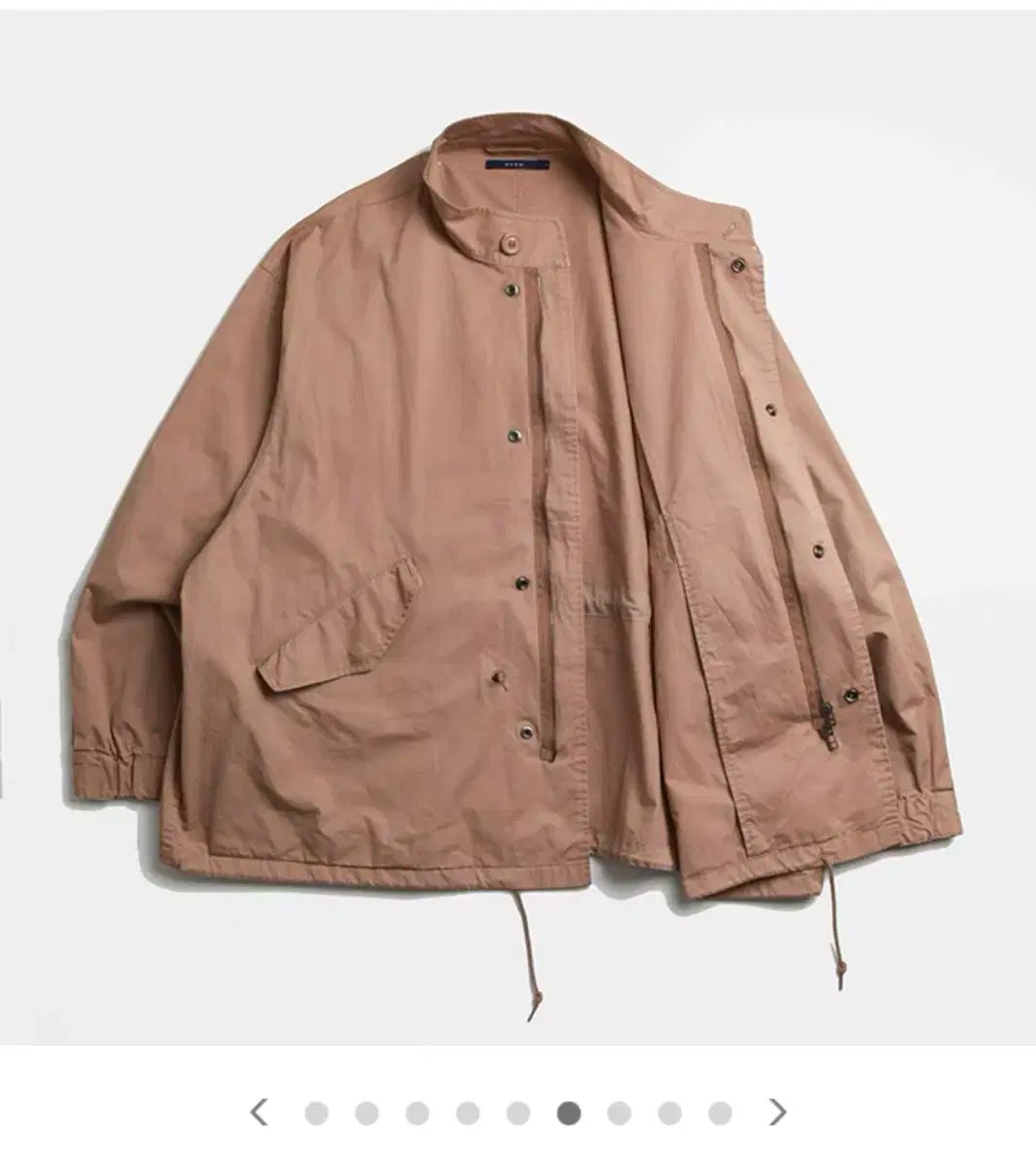Jump to the first image indicator dot
Viewport: 1036px width, 1167px height.
[x=316, y=1113]
